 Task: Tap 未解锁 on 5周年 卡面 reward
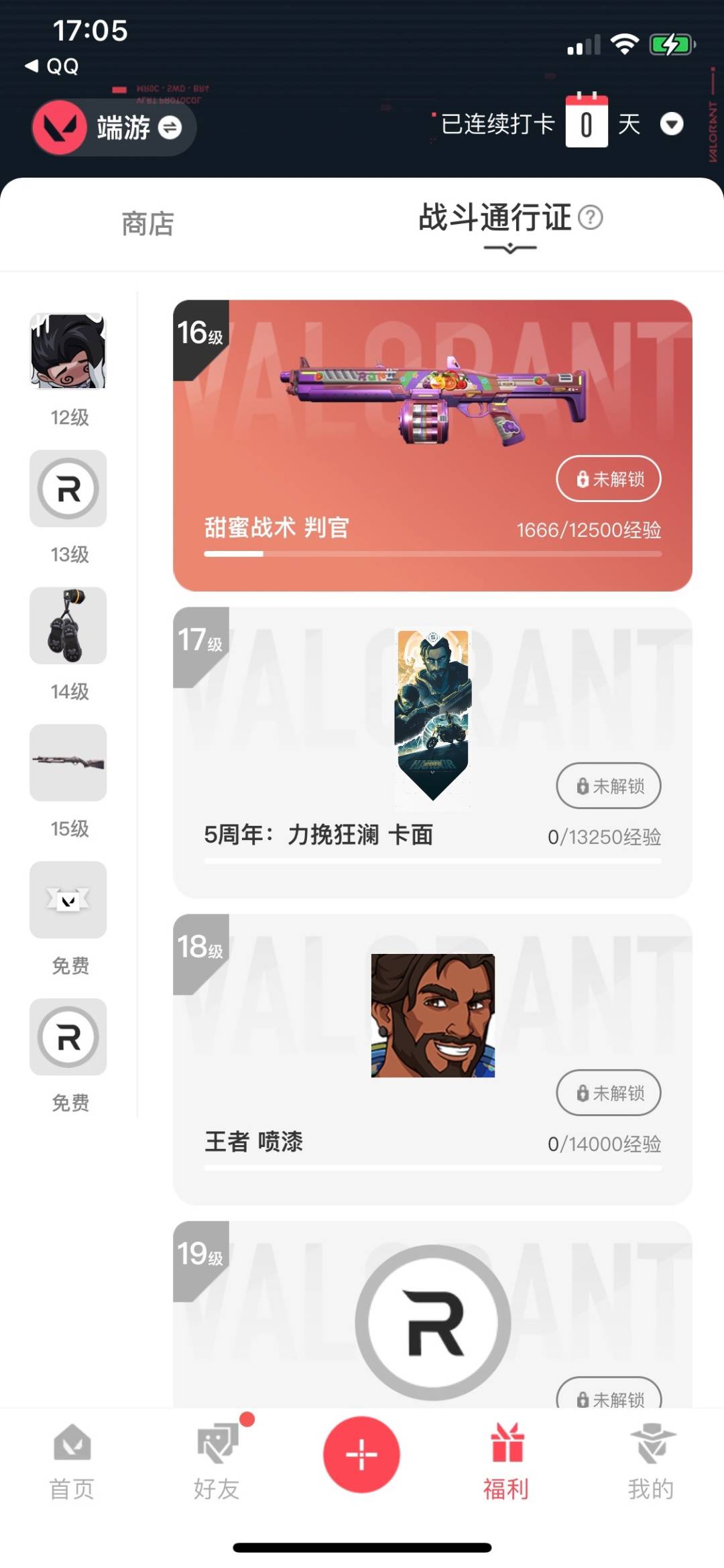pos(609,786)
